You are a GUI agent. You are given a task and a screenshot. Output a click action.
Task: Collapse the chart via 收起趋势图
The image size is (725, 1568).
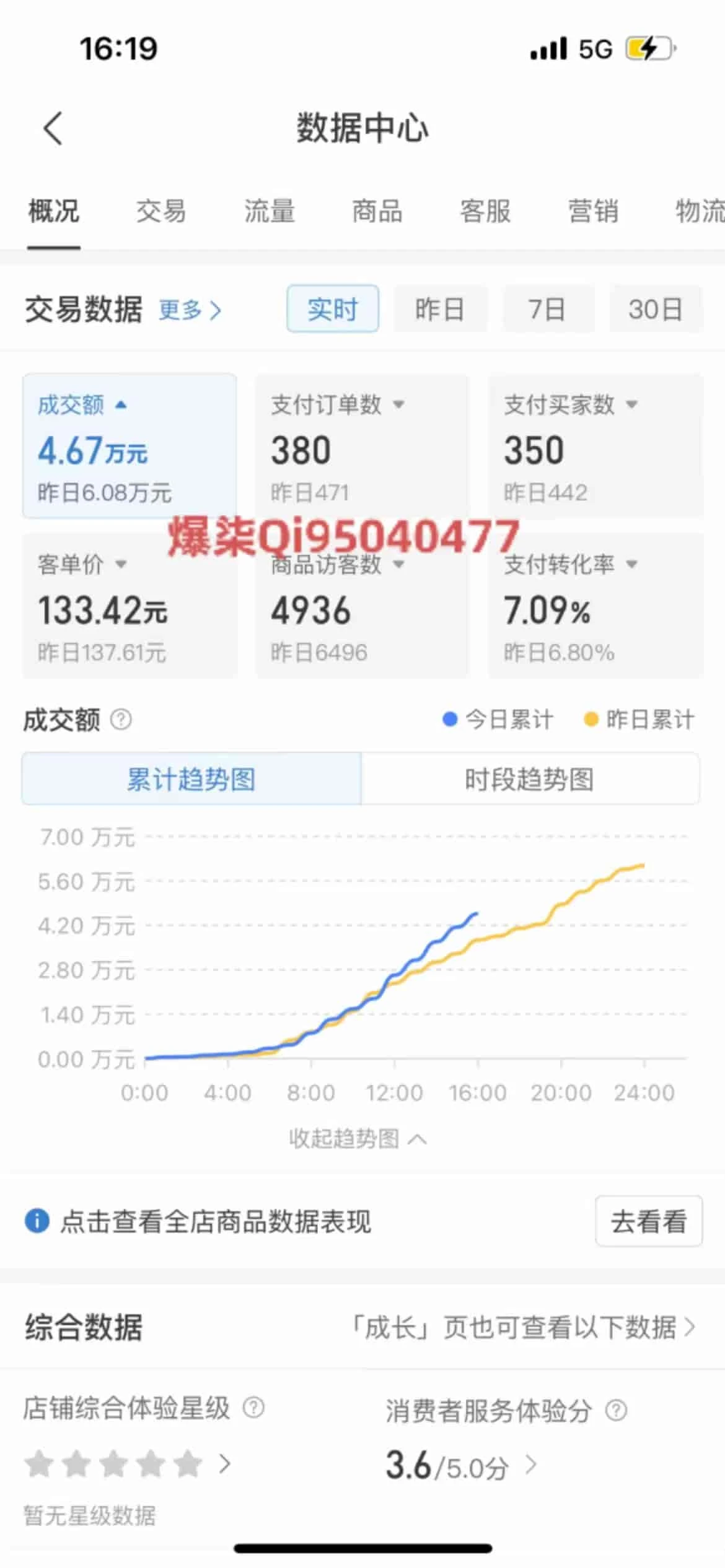358,1138
